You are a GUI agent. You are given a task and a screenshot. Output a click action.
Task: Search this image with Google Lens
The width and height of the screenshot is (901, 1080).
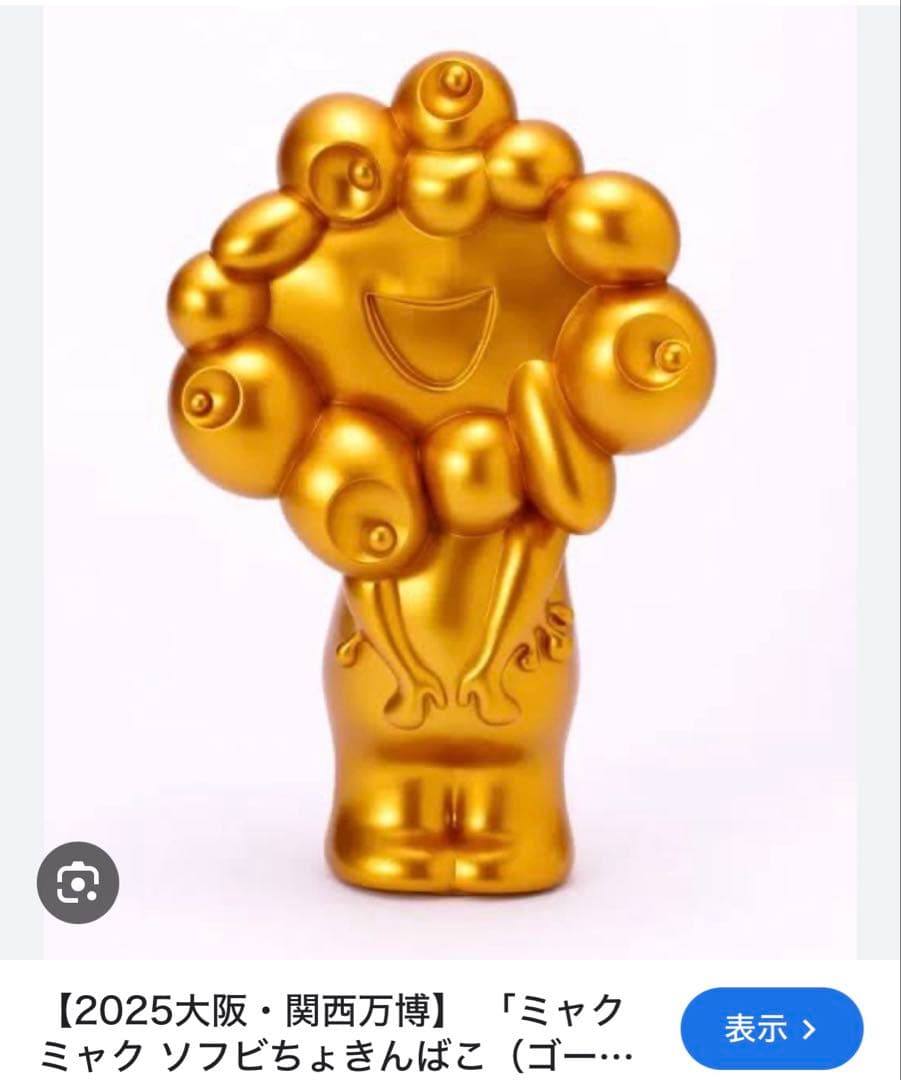click(78, 883)
